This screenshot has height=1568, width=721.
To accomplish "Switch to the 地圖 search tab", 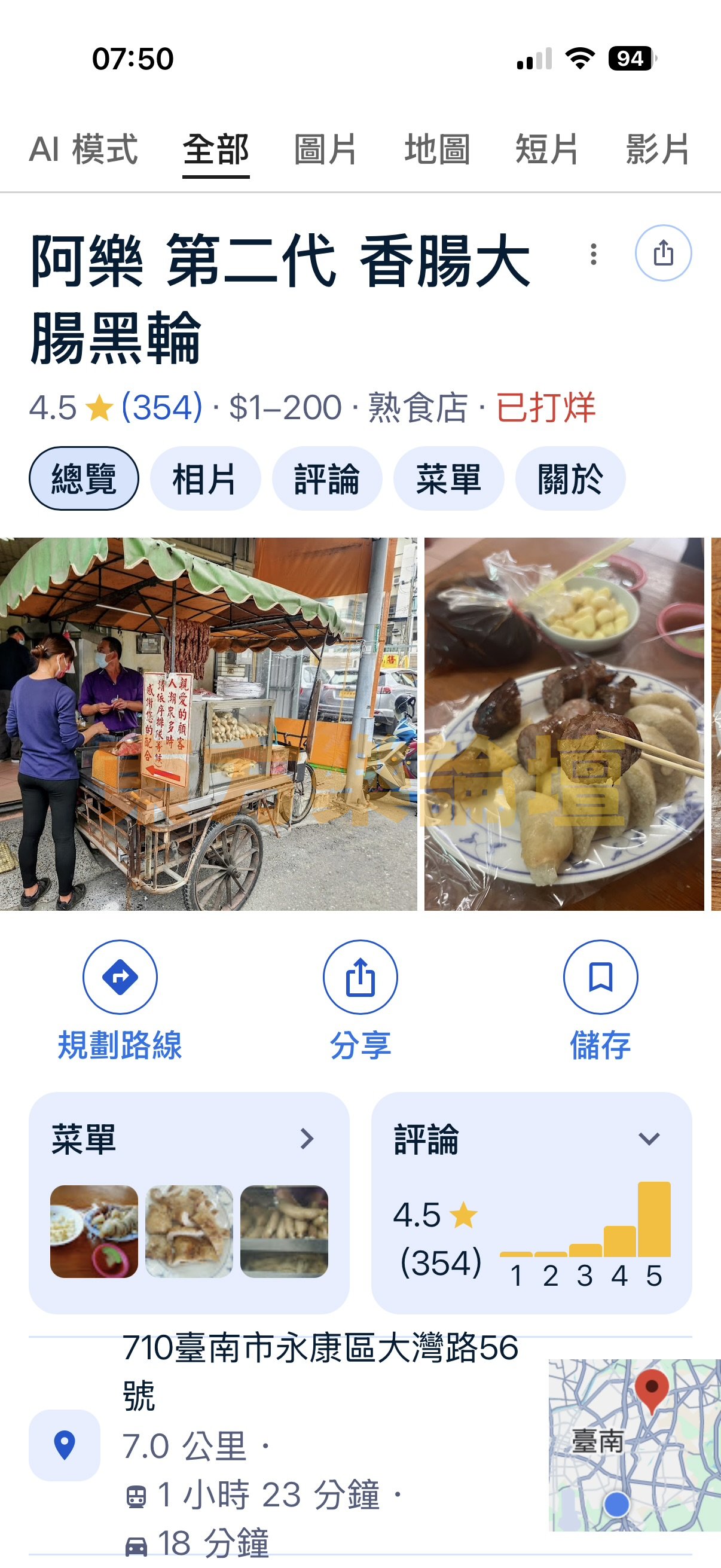I will point(437,150).
